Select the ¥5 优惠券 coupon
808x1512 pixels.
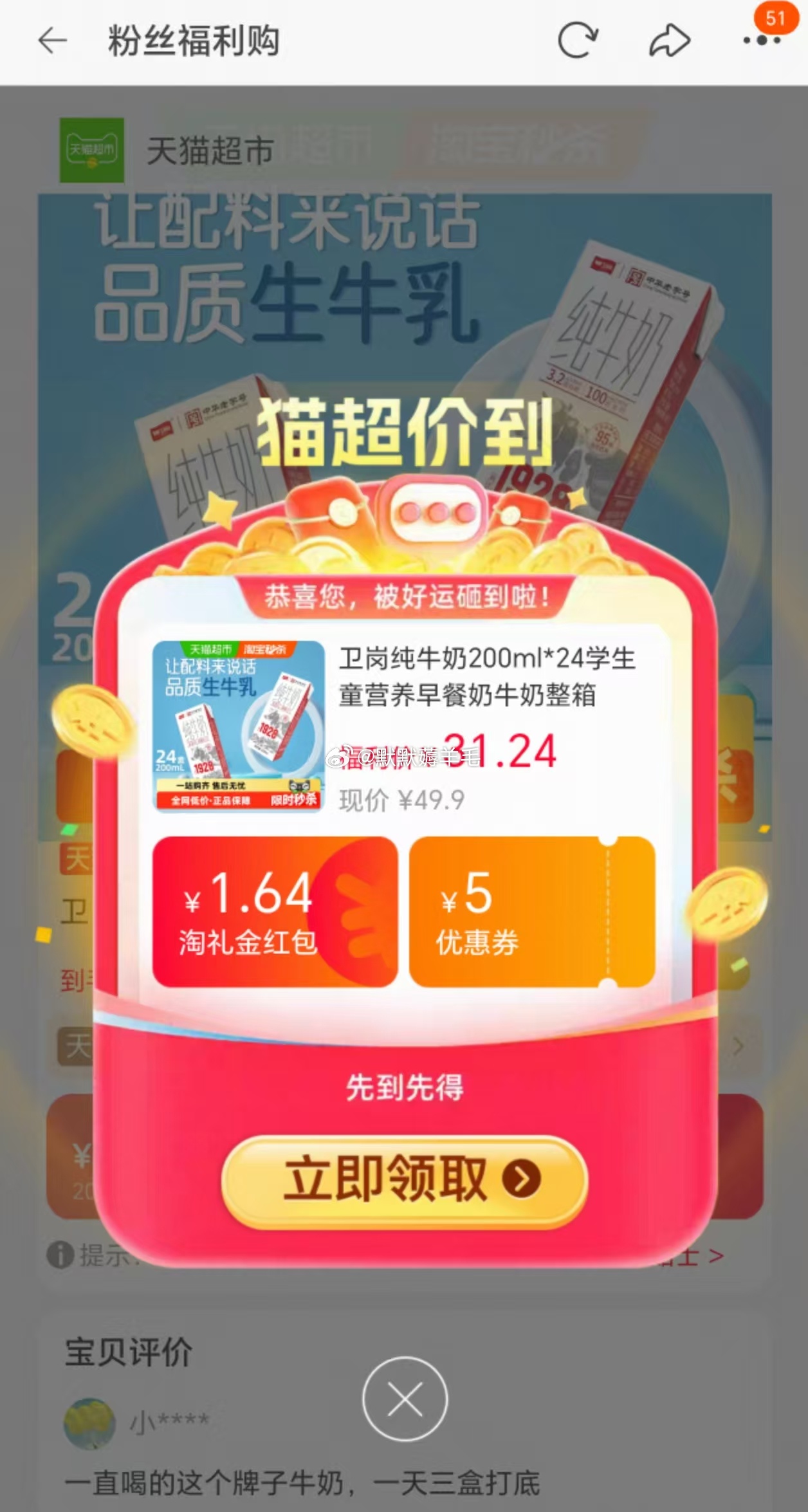[531, 912]
